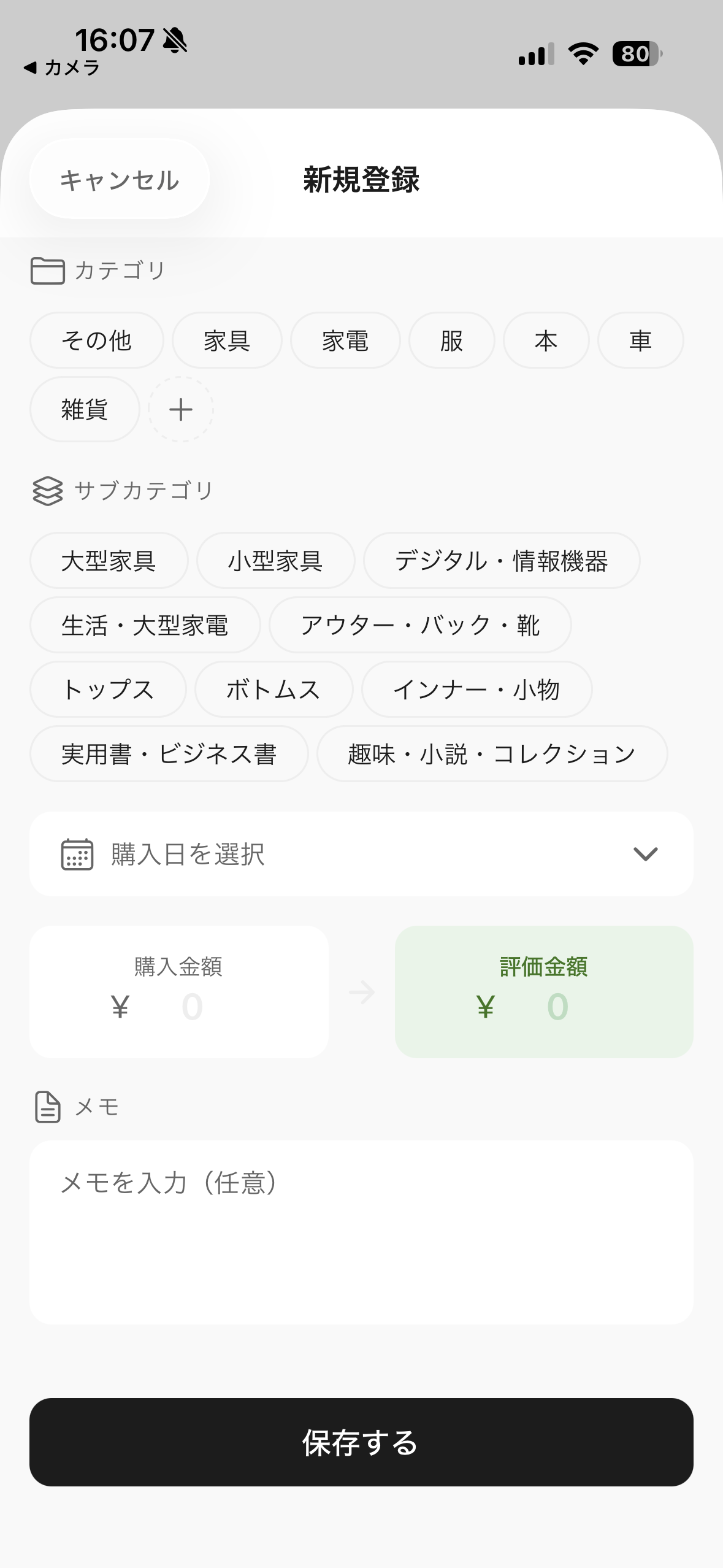
Task: Tap the plus icon to add a category
Action: pyautogui.click(x=181, y=409)
